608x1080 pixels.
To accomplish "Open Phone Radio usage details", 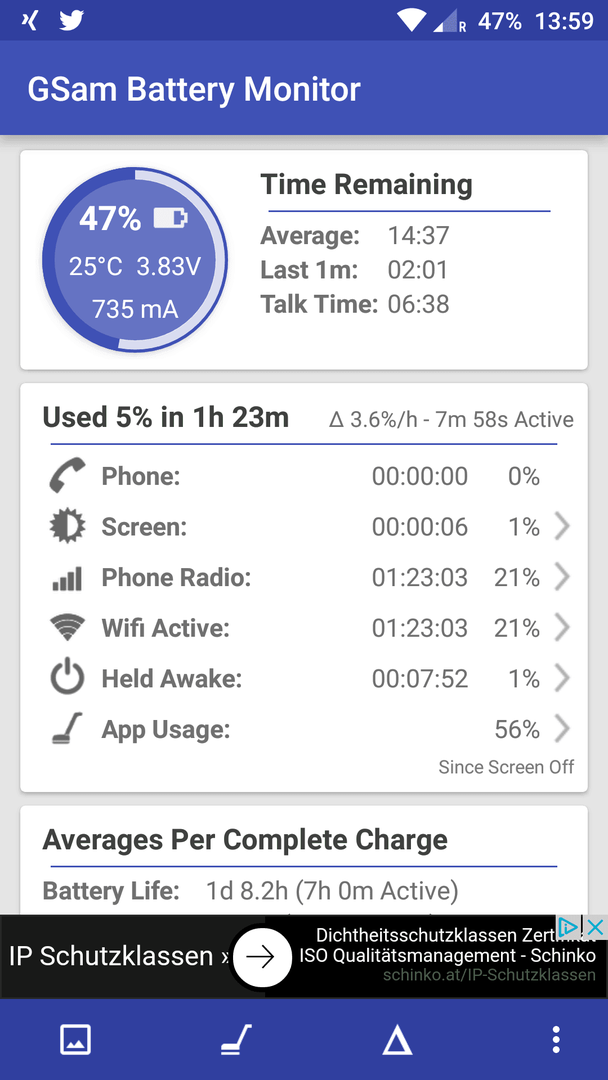I will tap(304, 577).
